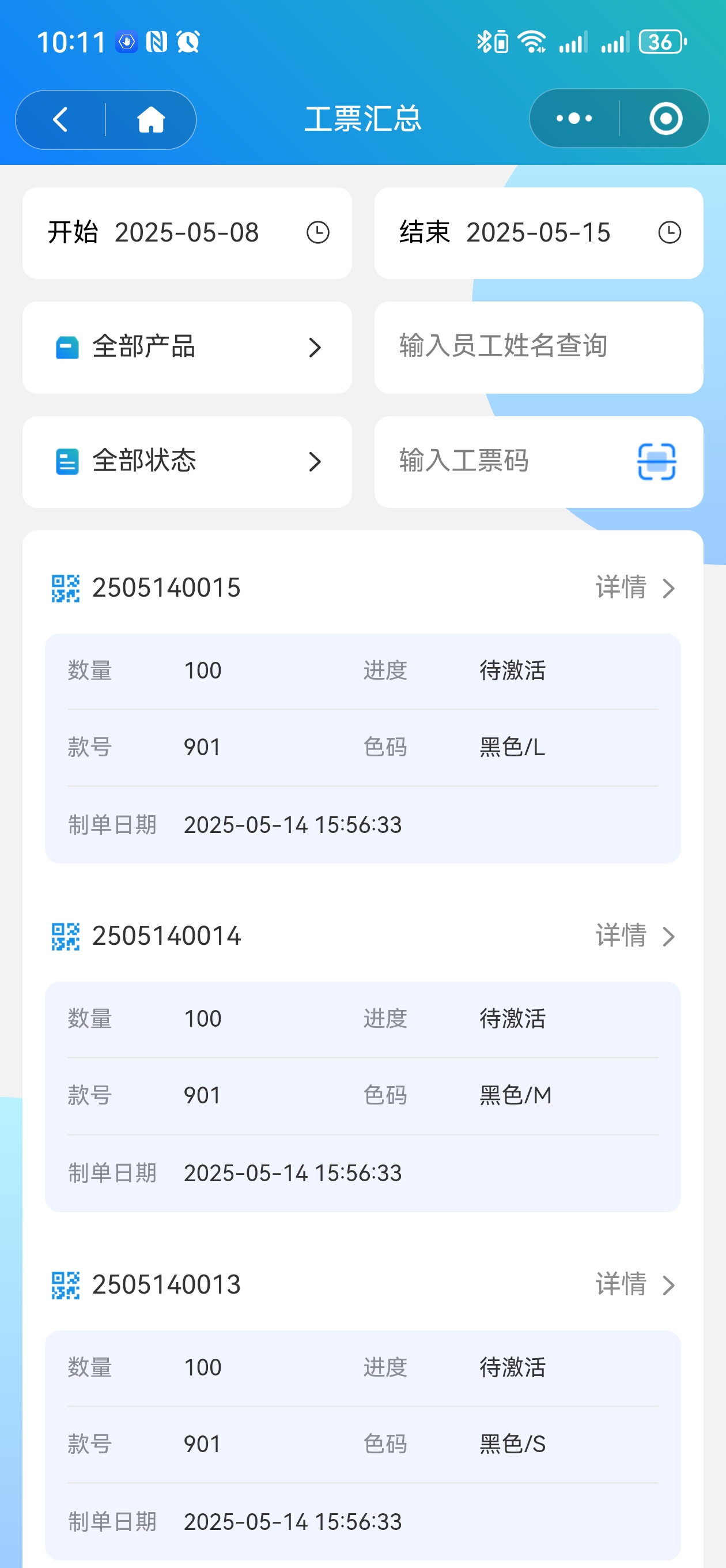The image size is (726, 1568).
Task: Open the start date clock picker icon
Action: (x=319, y=232)
